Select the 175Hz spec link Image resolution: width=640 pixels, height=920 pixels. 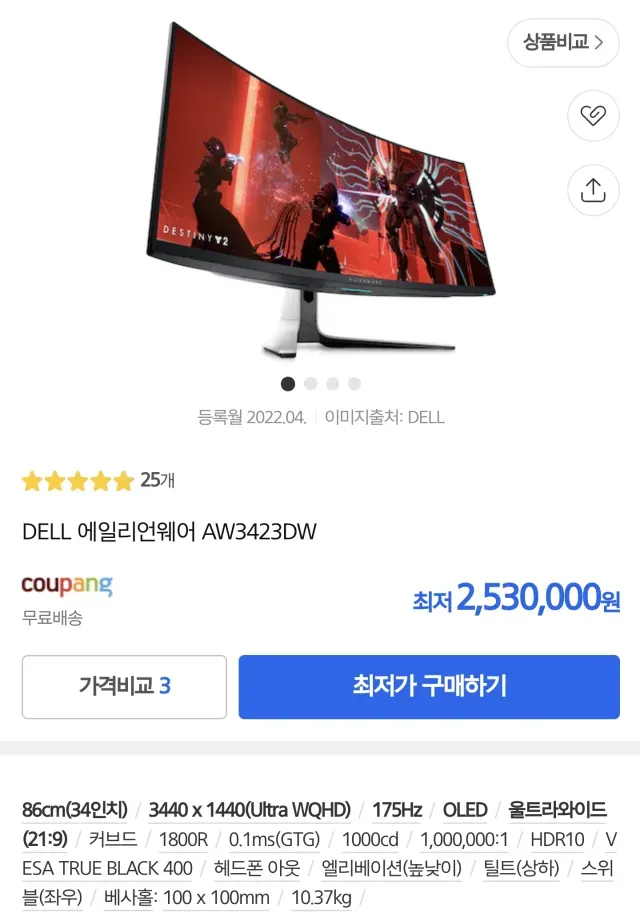[397, 810]
